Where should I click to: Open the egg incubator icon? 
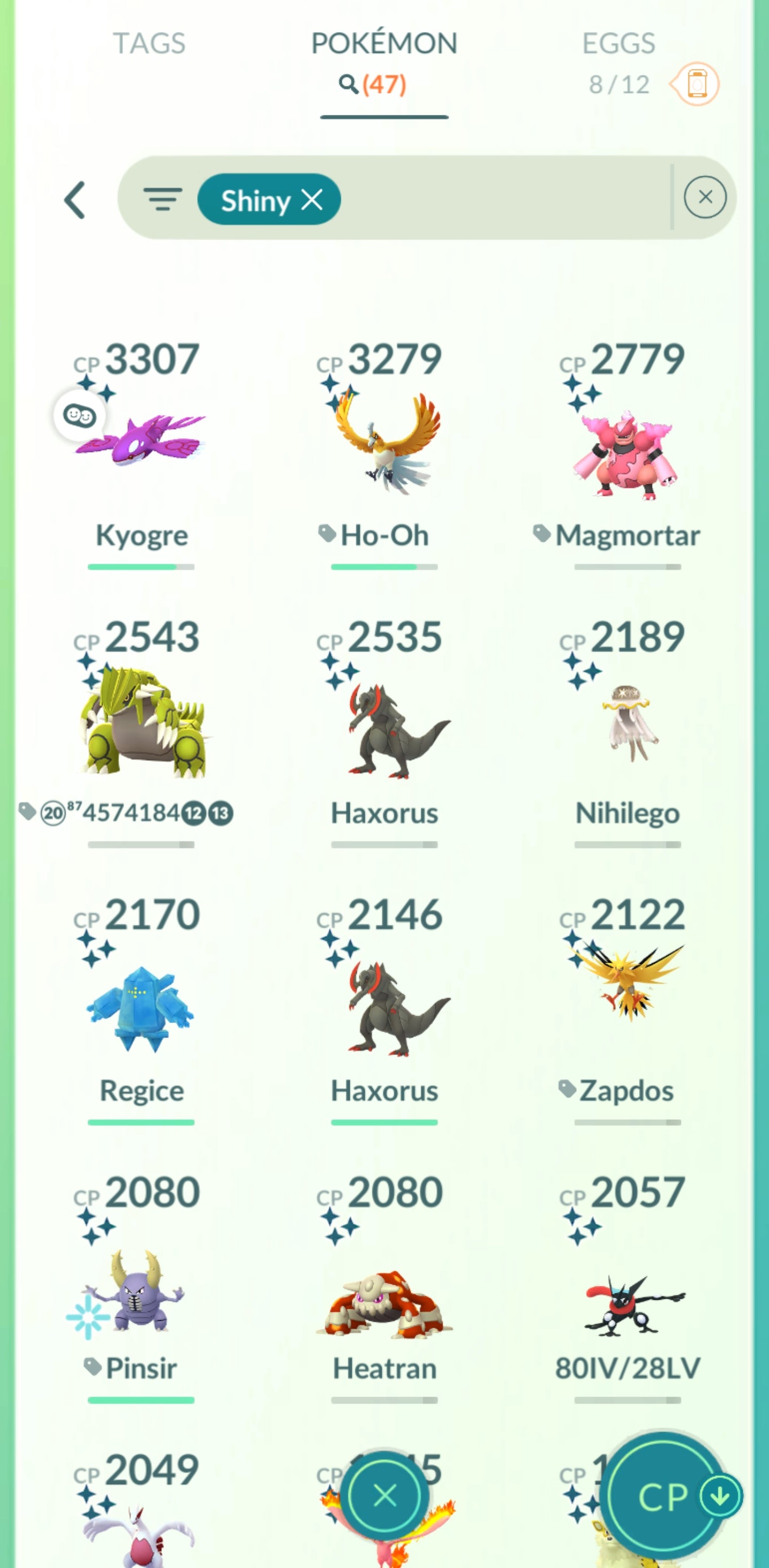tap(696, 84)
